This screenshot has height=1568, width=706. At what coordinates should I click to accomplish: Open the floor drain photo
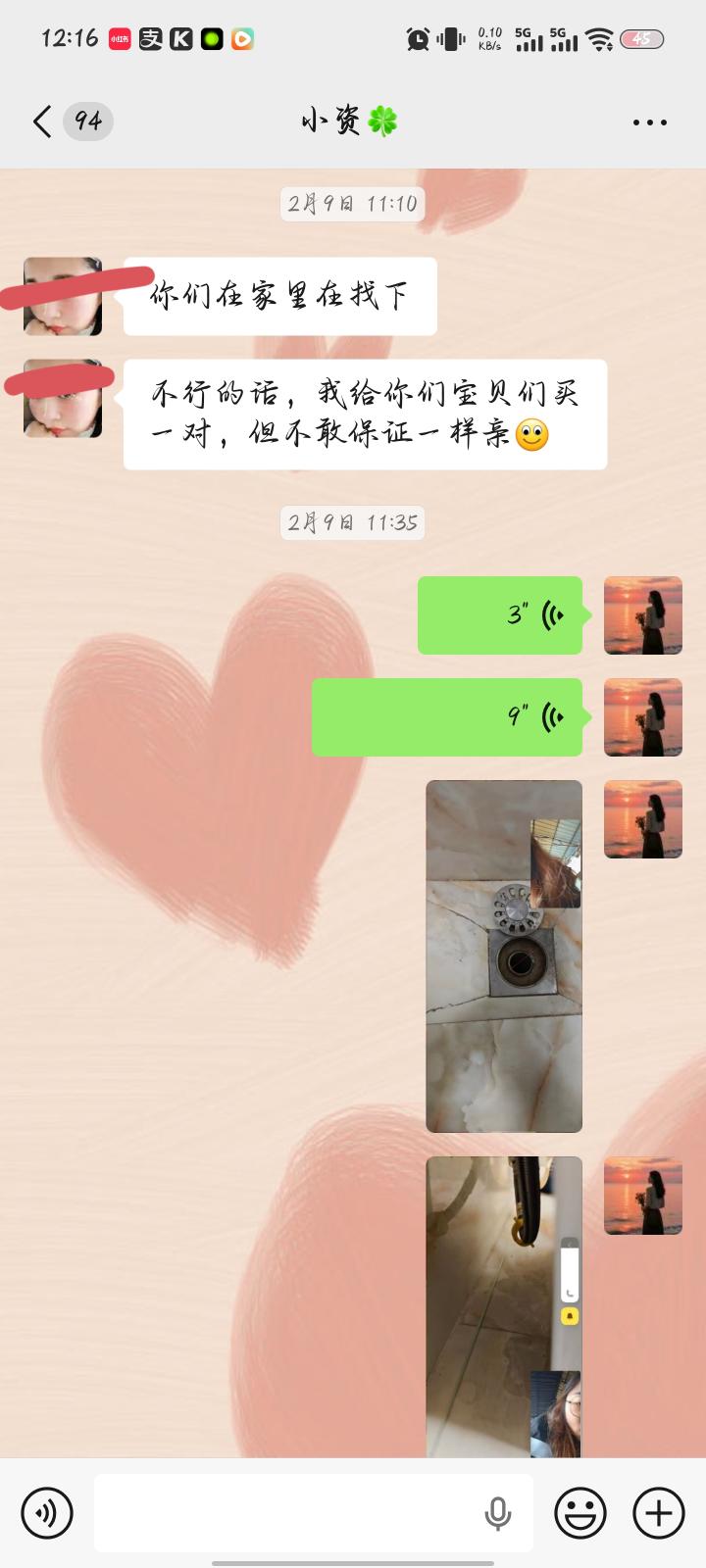pyautogui.click(x=504, y=955)
